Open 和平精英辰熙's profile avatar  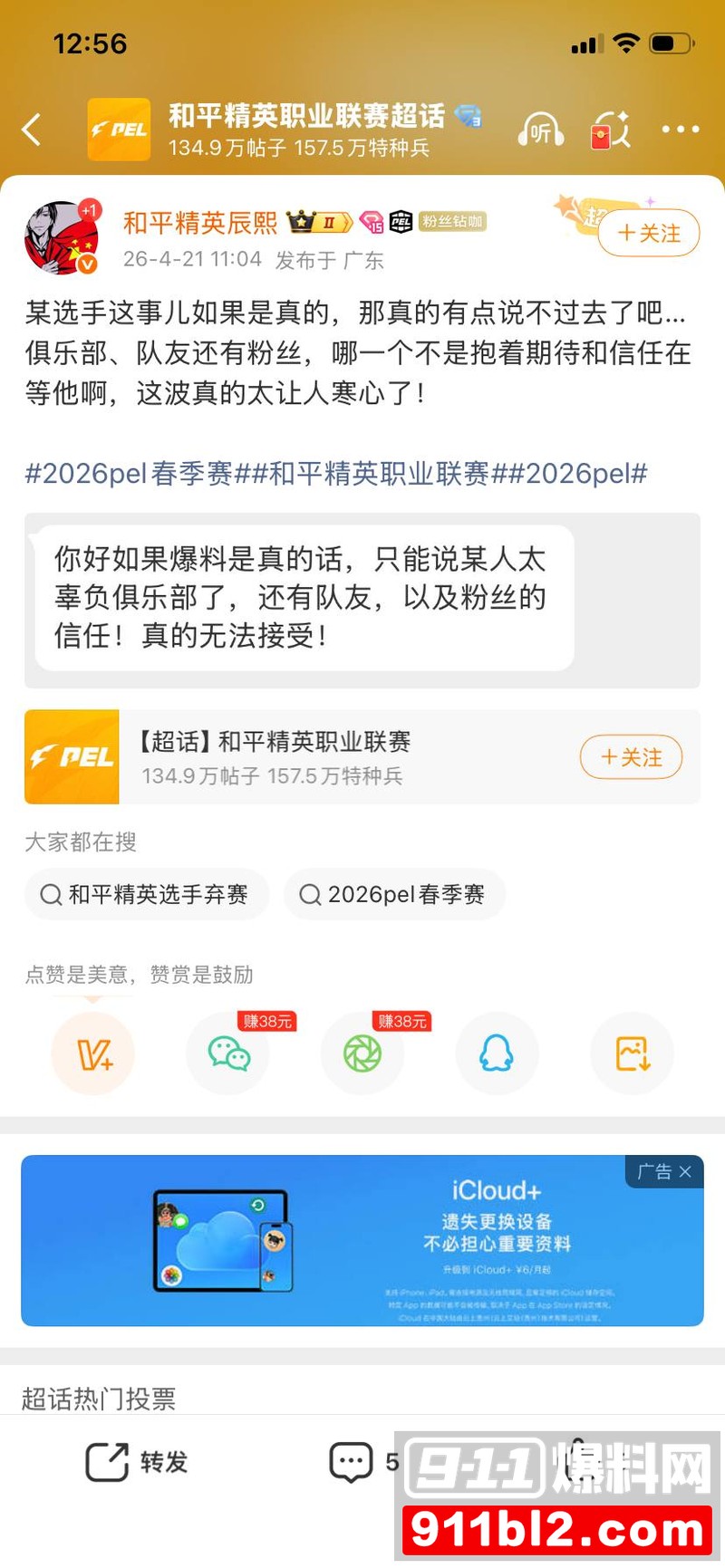point(61,238)
